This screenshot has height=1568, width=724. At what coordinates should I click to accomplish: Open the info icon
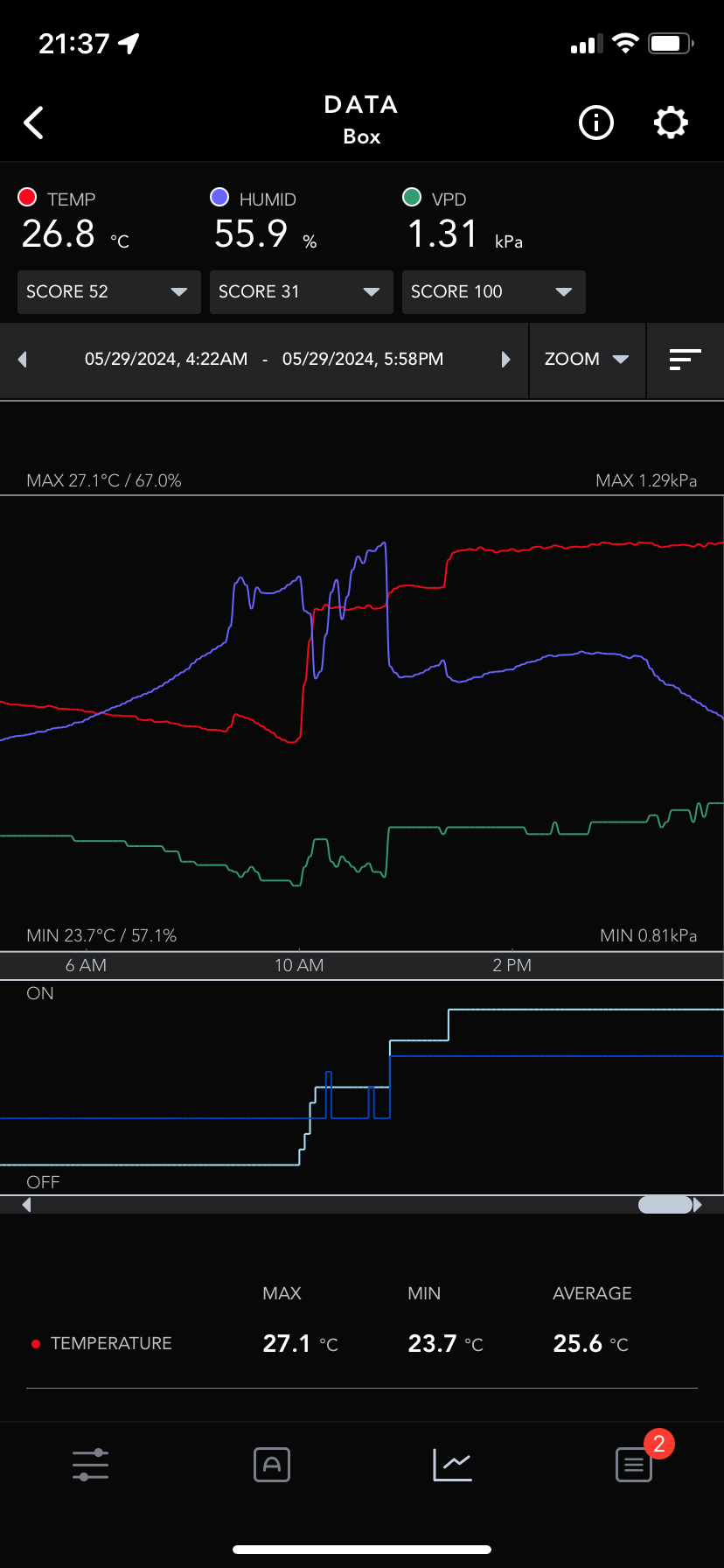click(596, 122)
